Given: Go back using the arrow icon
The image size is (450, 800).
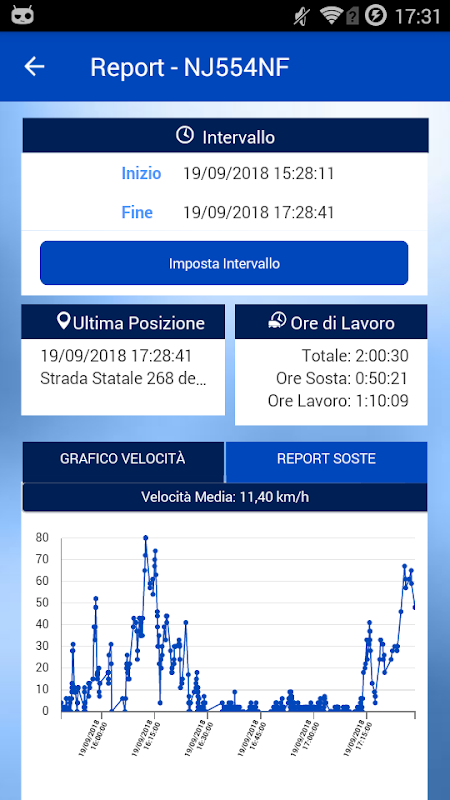Looking at the screenshot, I should tap(34, 67).
